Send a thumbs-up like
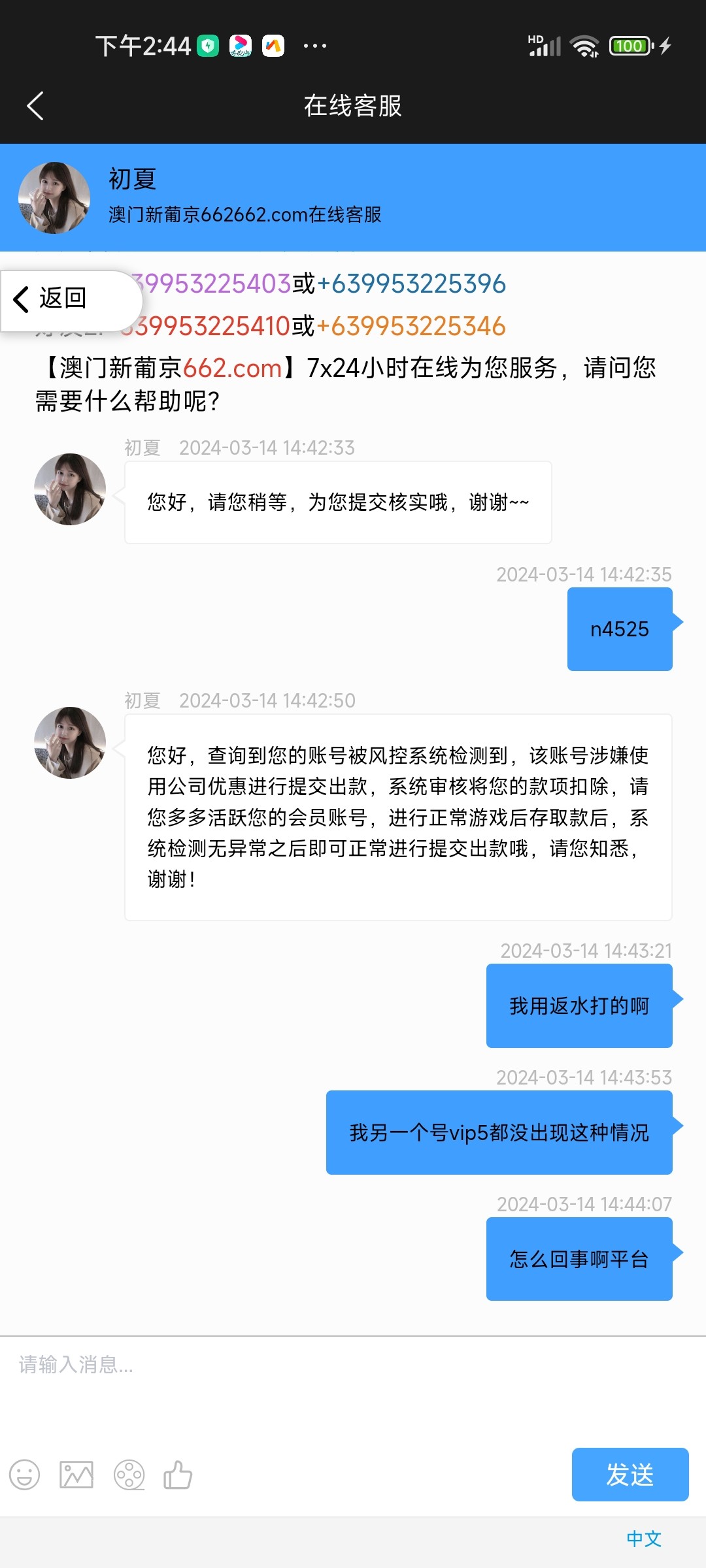 [x=178, y=1475]
